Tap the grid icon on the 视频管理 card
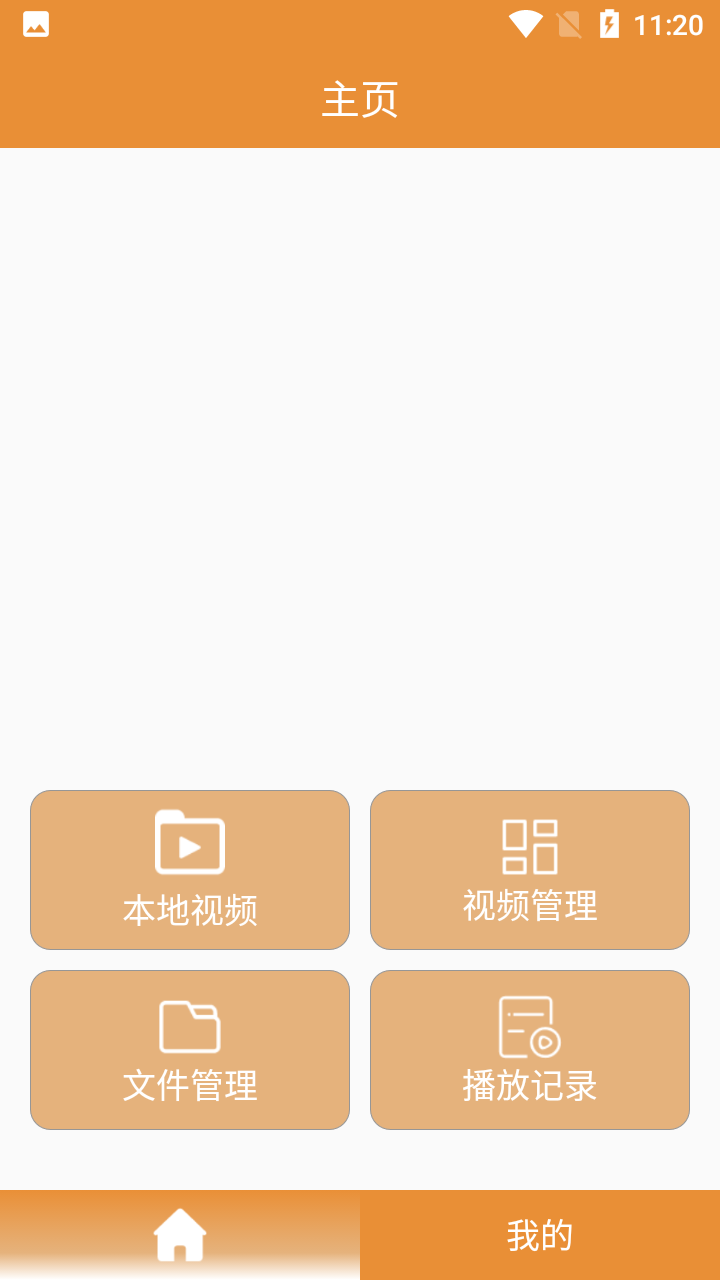The width and height of the screenshot is (720, 1280). pyautogui.click(x=529, y=847)
